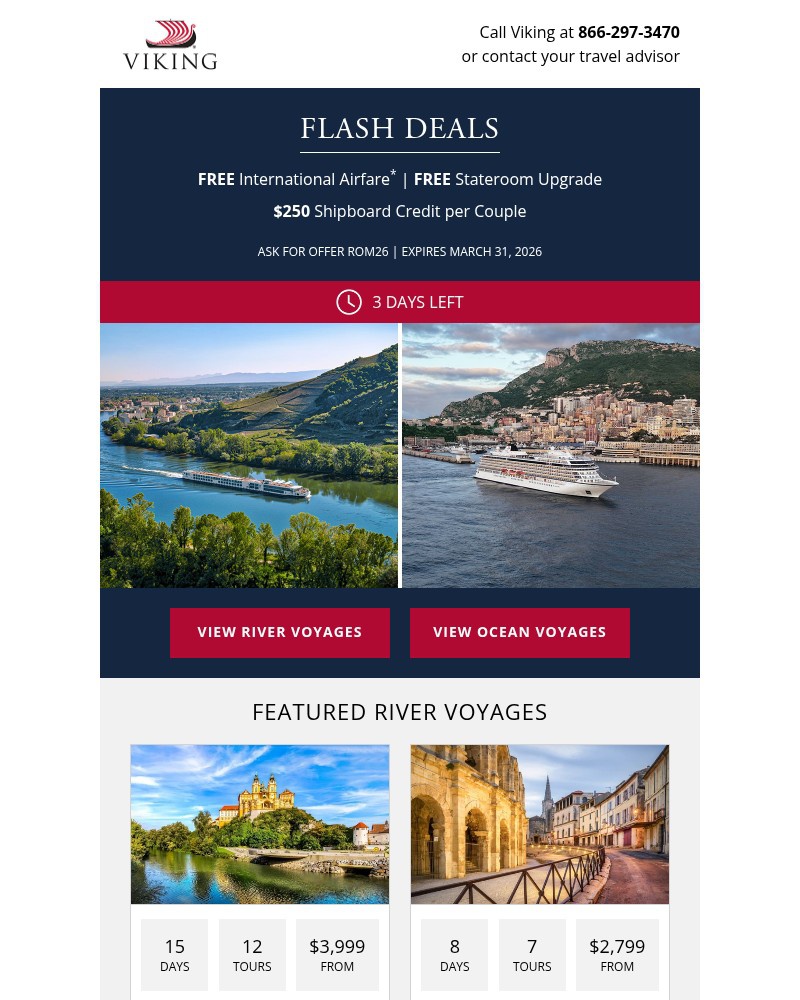
Task: Click the $3,999 FROM price badge
Action: 337,954
